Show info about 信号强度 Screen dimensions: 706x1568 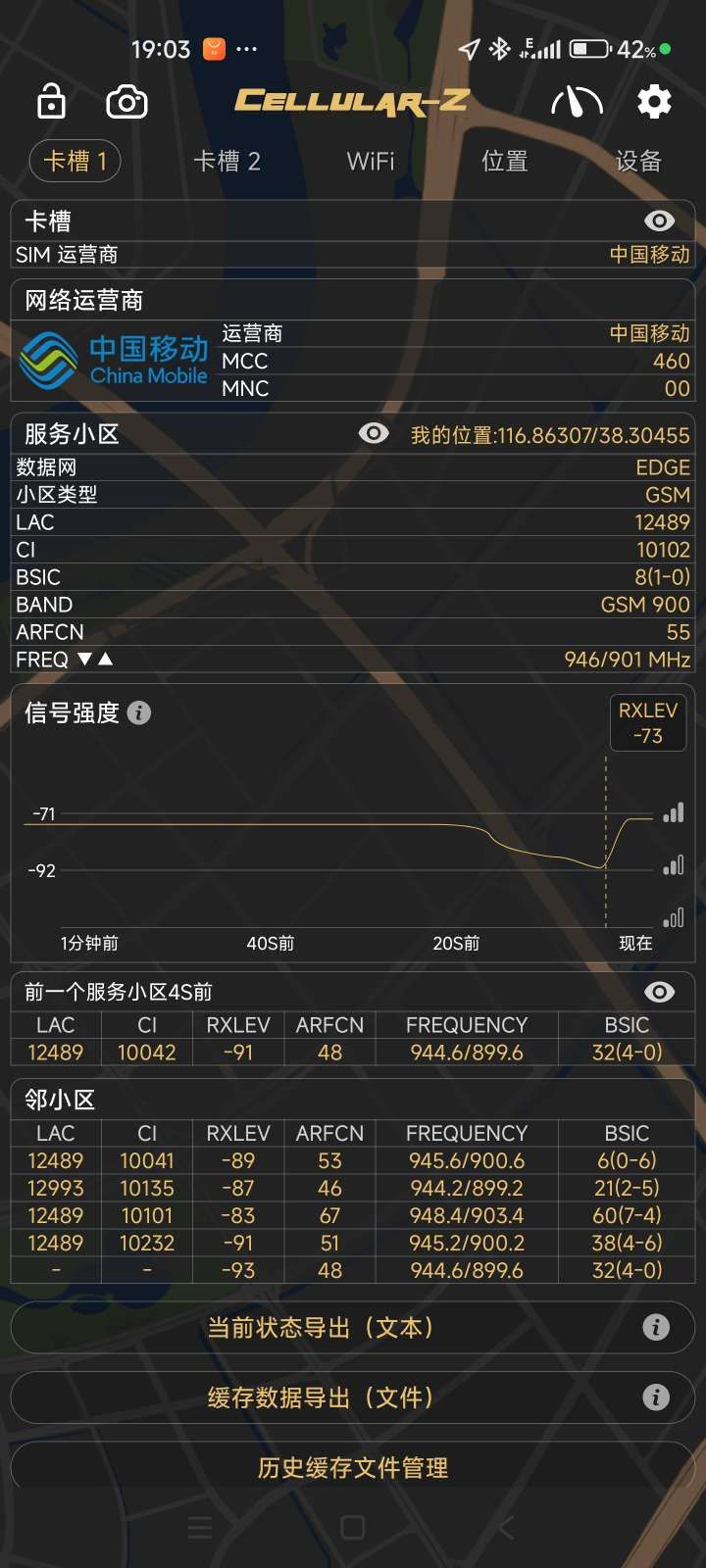point(139,712)
